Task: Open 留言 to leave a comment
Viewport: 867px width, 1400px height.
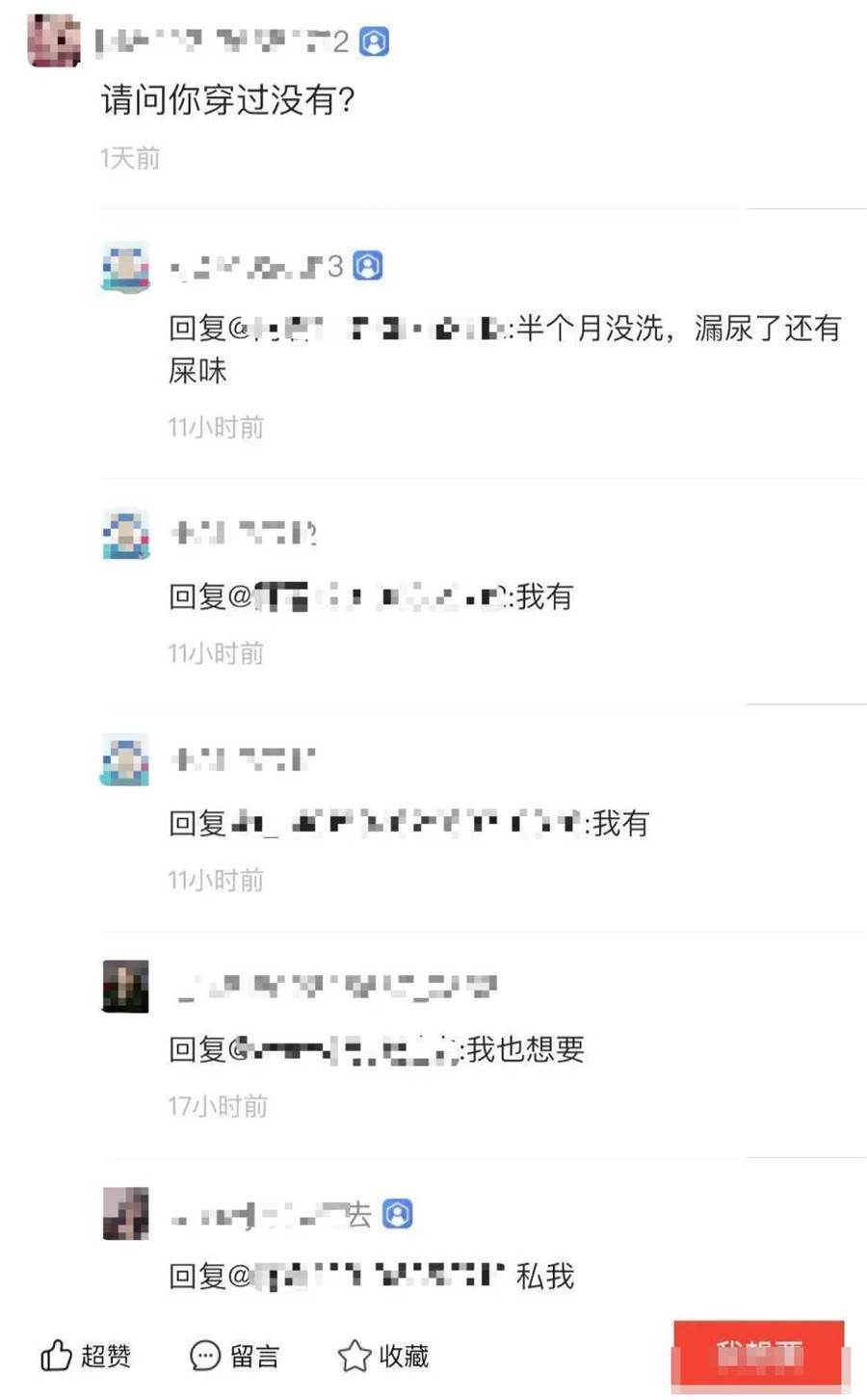Action: coord(234,1356)
